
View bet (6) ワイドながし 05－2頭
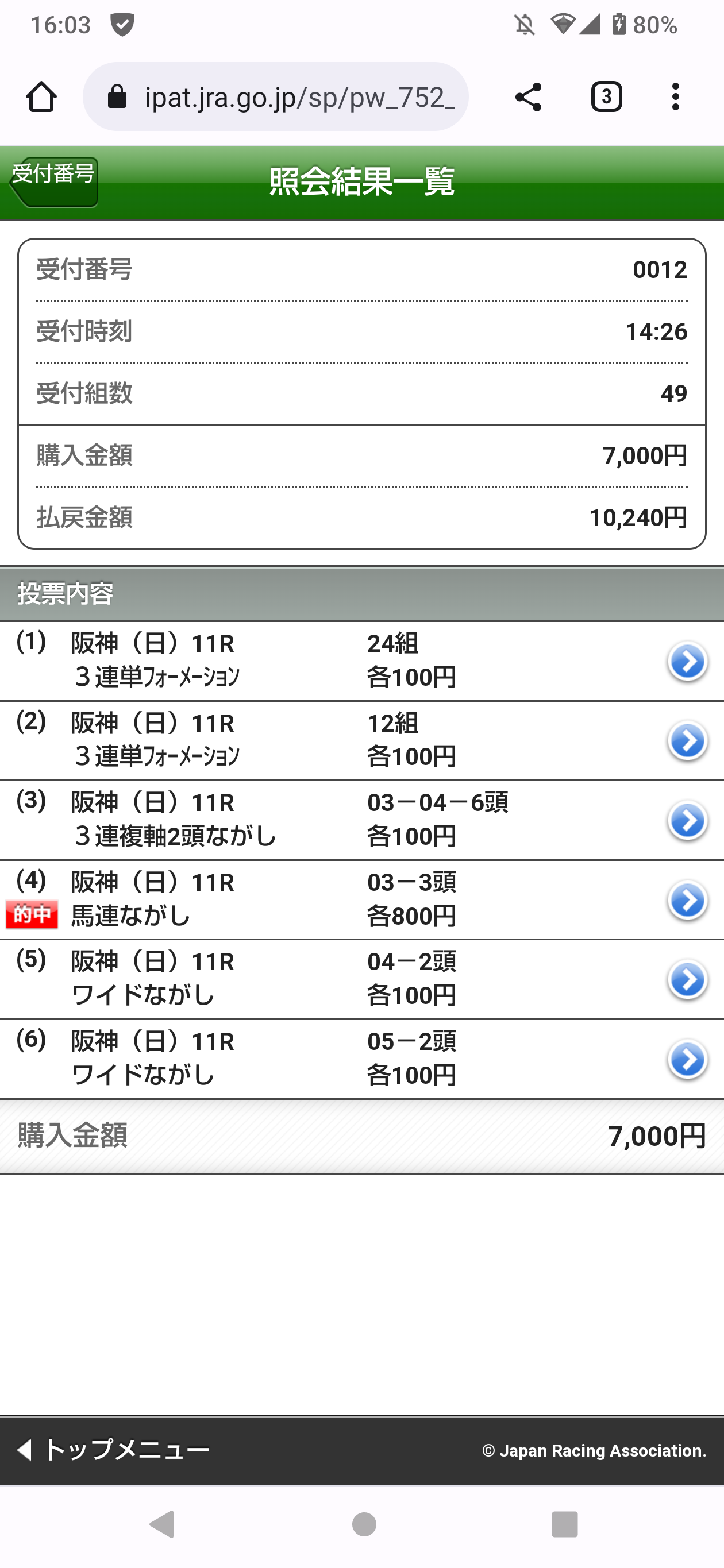pos(687,1060)
